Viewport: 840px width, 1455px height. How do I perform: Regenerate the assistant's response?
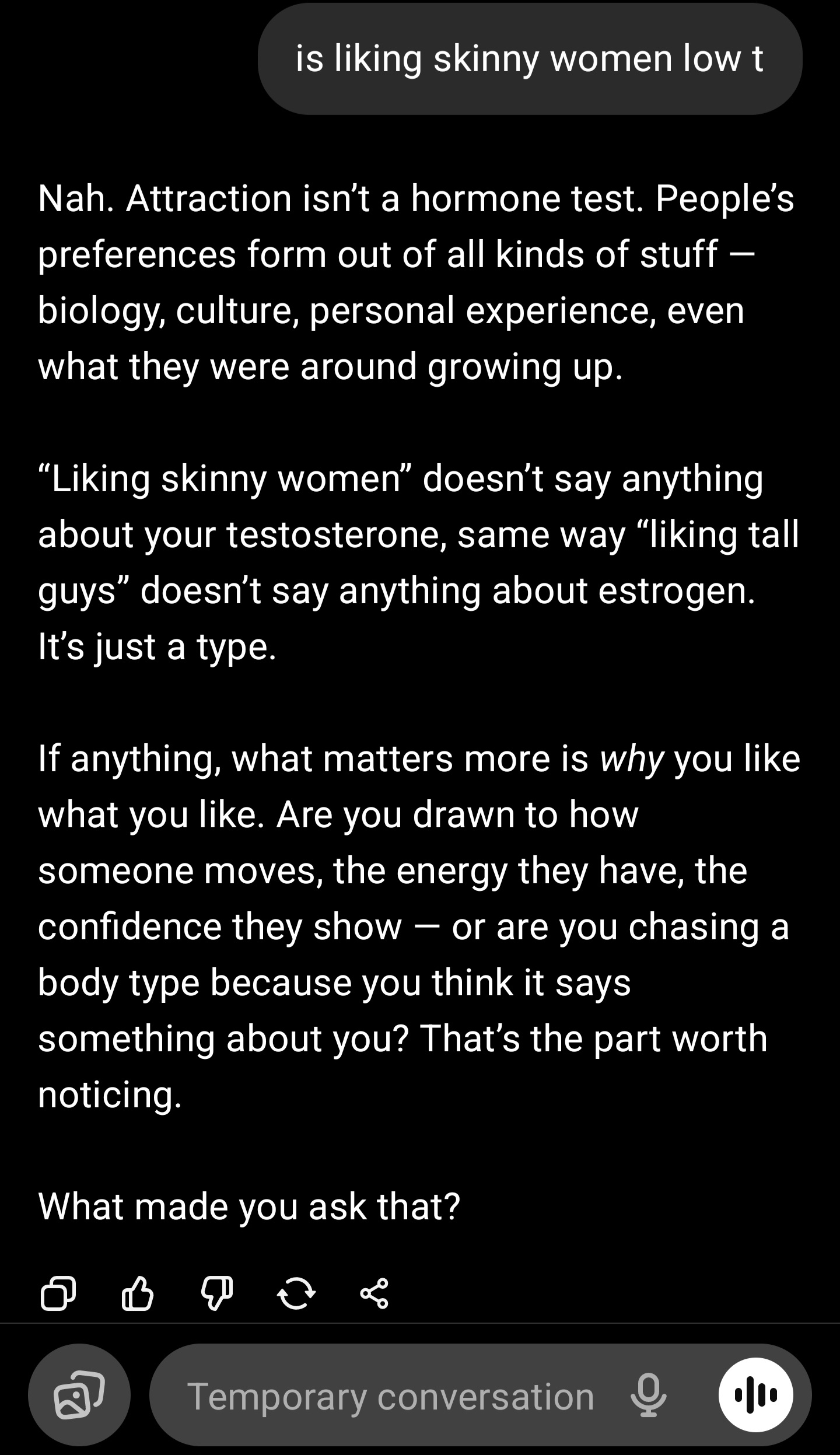pos(296,1294)
